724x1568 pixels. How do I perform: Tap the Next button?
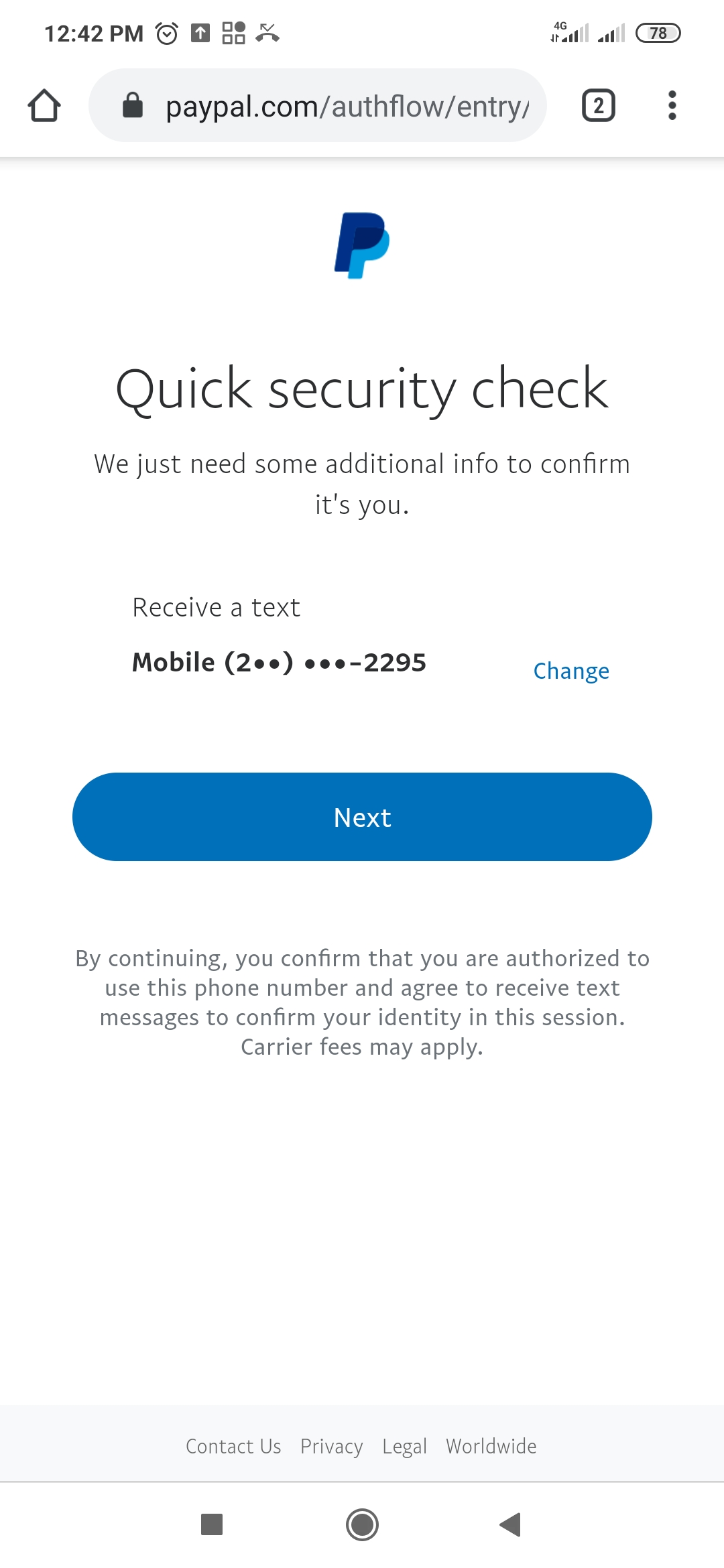[362, 817]
